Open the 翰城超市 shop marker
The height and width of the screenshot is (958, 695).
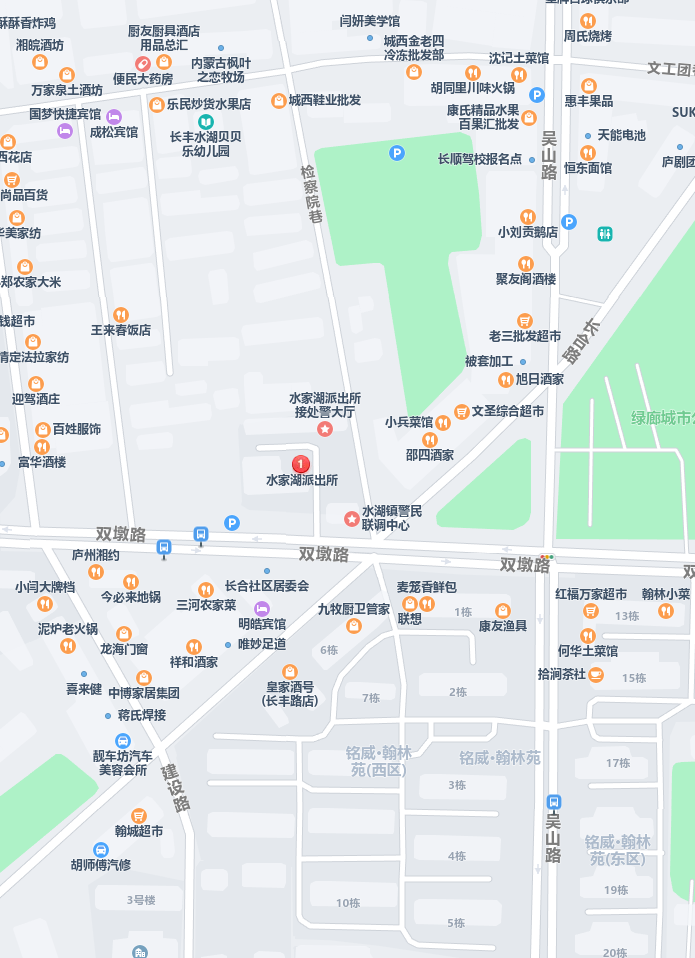coord(139,815)
